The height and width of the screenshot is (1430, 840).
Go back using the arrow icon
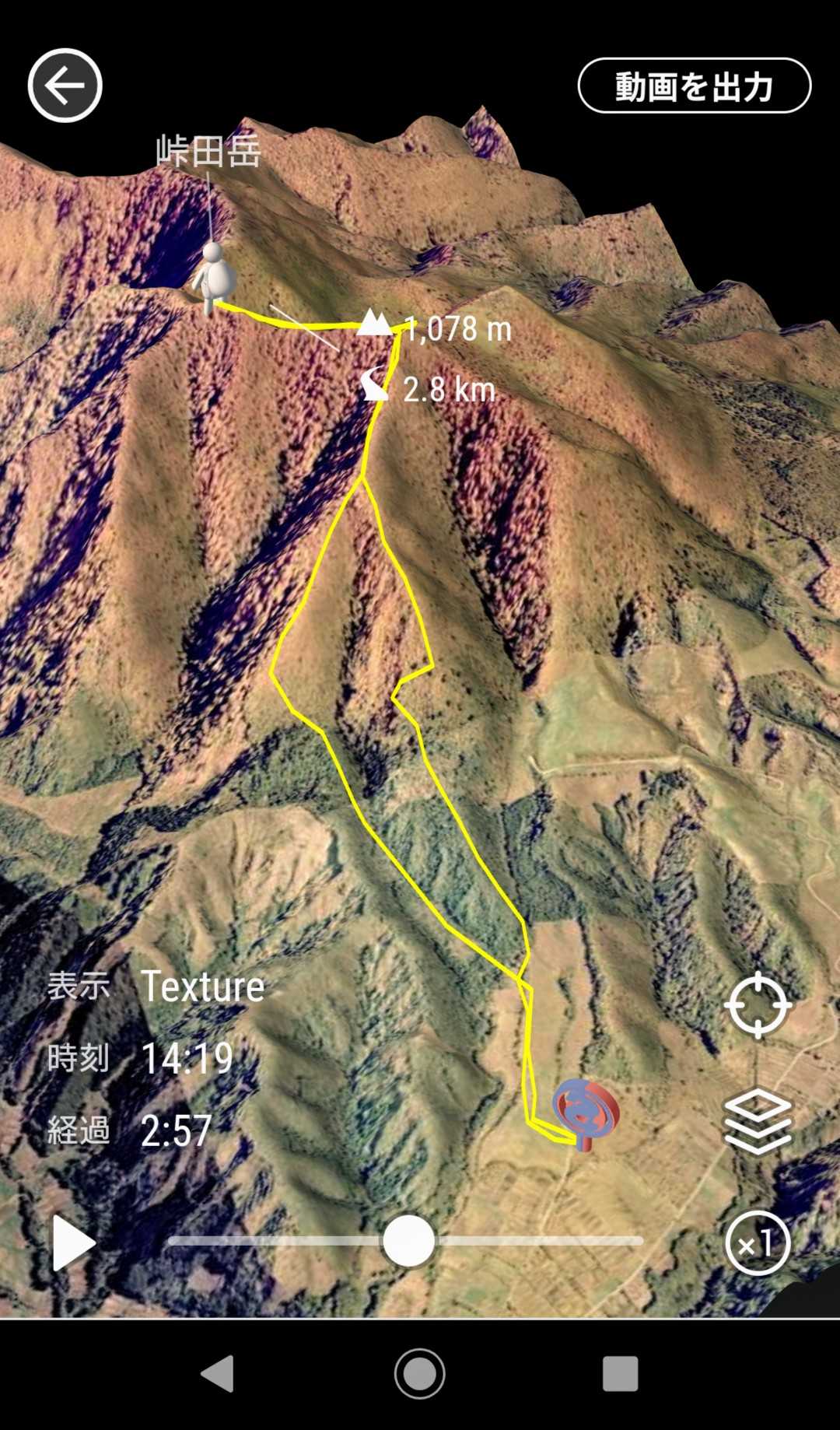pos(65,86)
